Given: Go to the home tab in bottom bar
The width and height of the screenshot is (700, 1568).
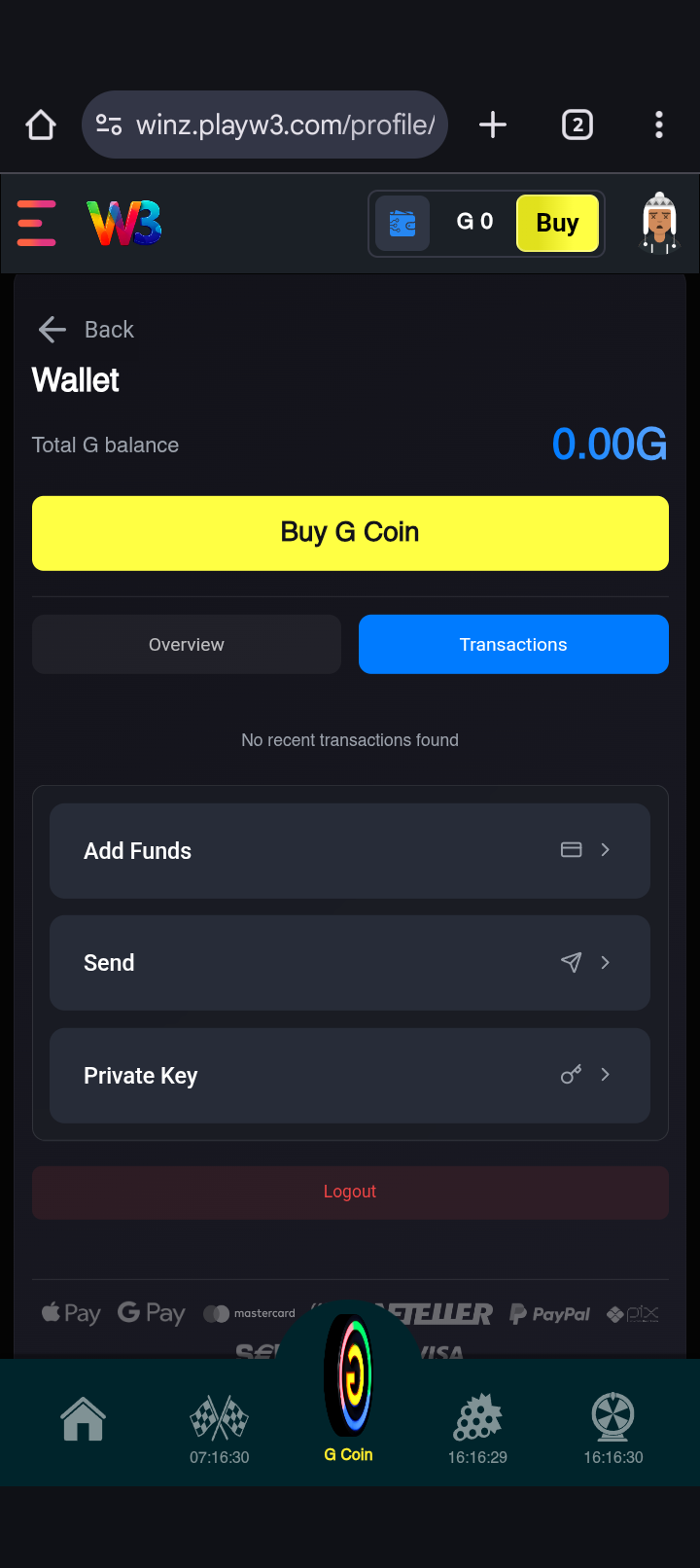Looking at the screenshot, I should (84, 1420).
